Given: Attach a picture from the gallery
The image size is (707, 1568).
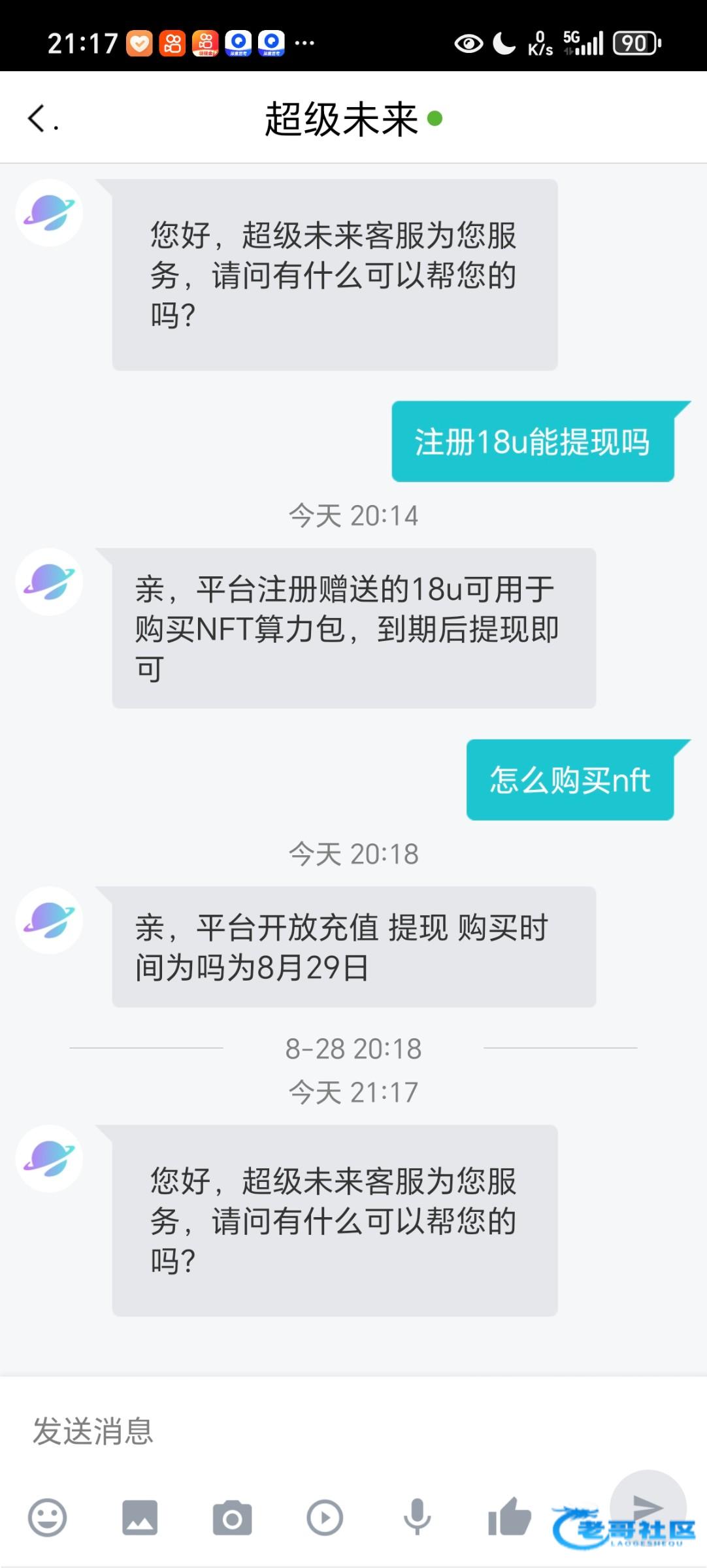Looking at the screenshot, I should pyautogui.click(x=140, y=1517).
